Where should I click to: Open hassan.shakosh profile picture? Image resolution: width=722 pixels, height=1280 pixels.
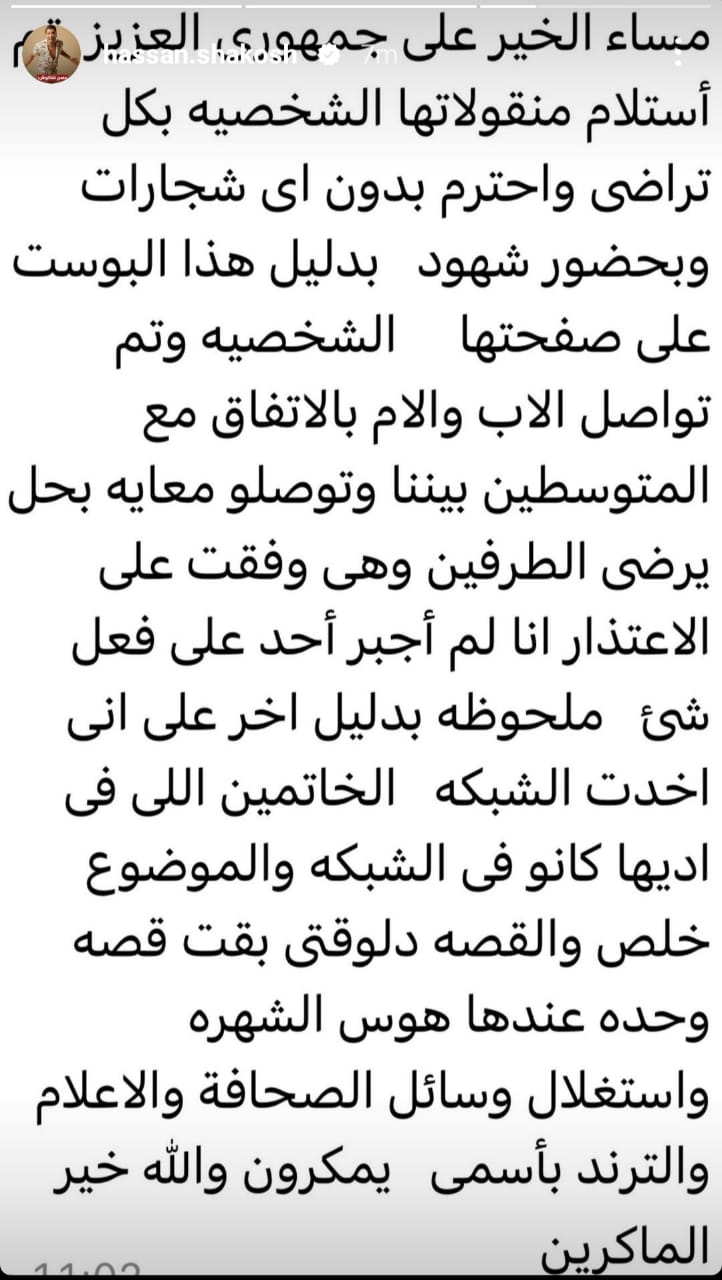coord(50,53)
